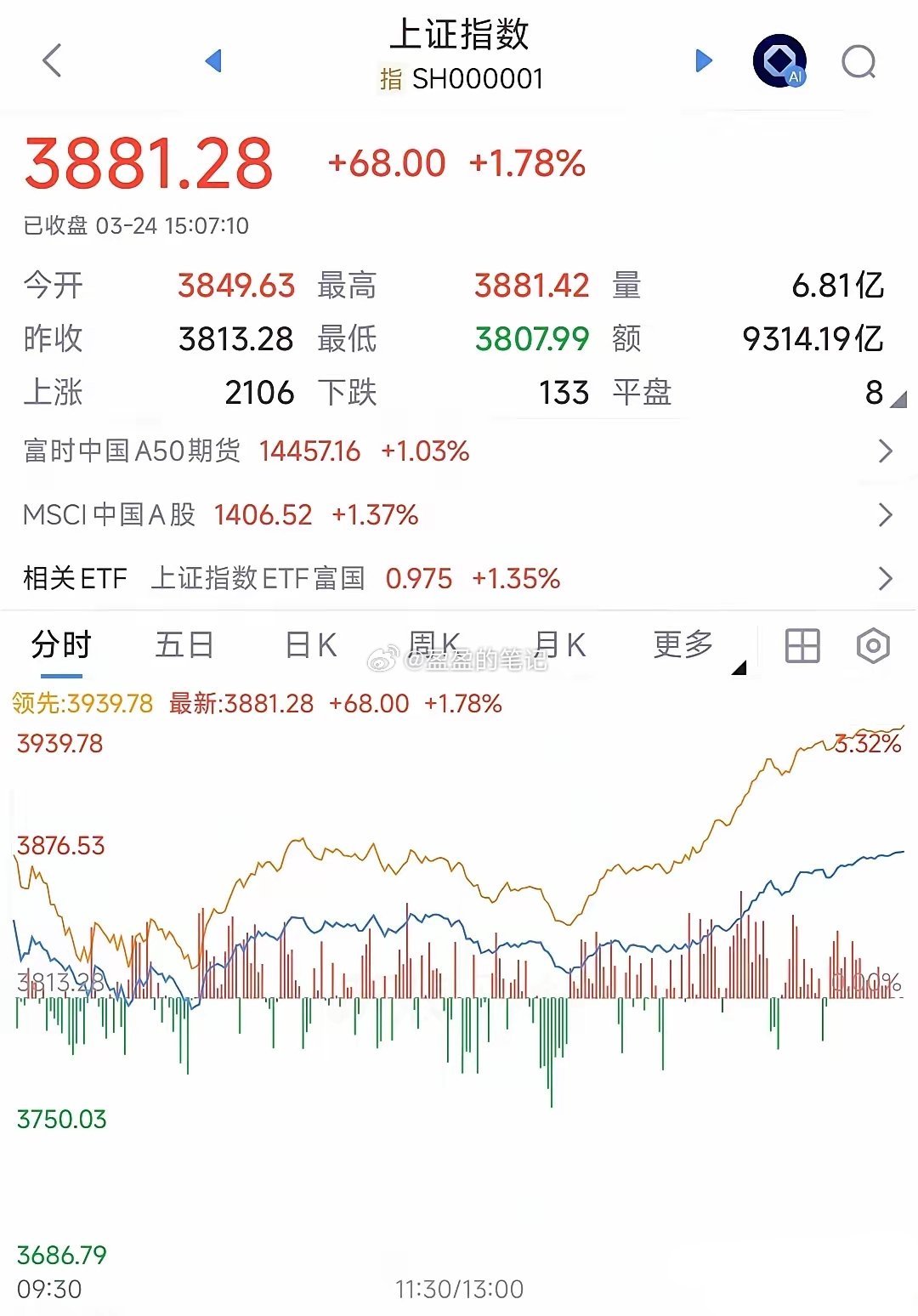
Task: Open the AI assistant icon
Action: pos(779,61)
